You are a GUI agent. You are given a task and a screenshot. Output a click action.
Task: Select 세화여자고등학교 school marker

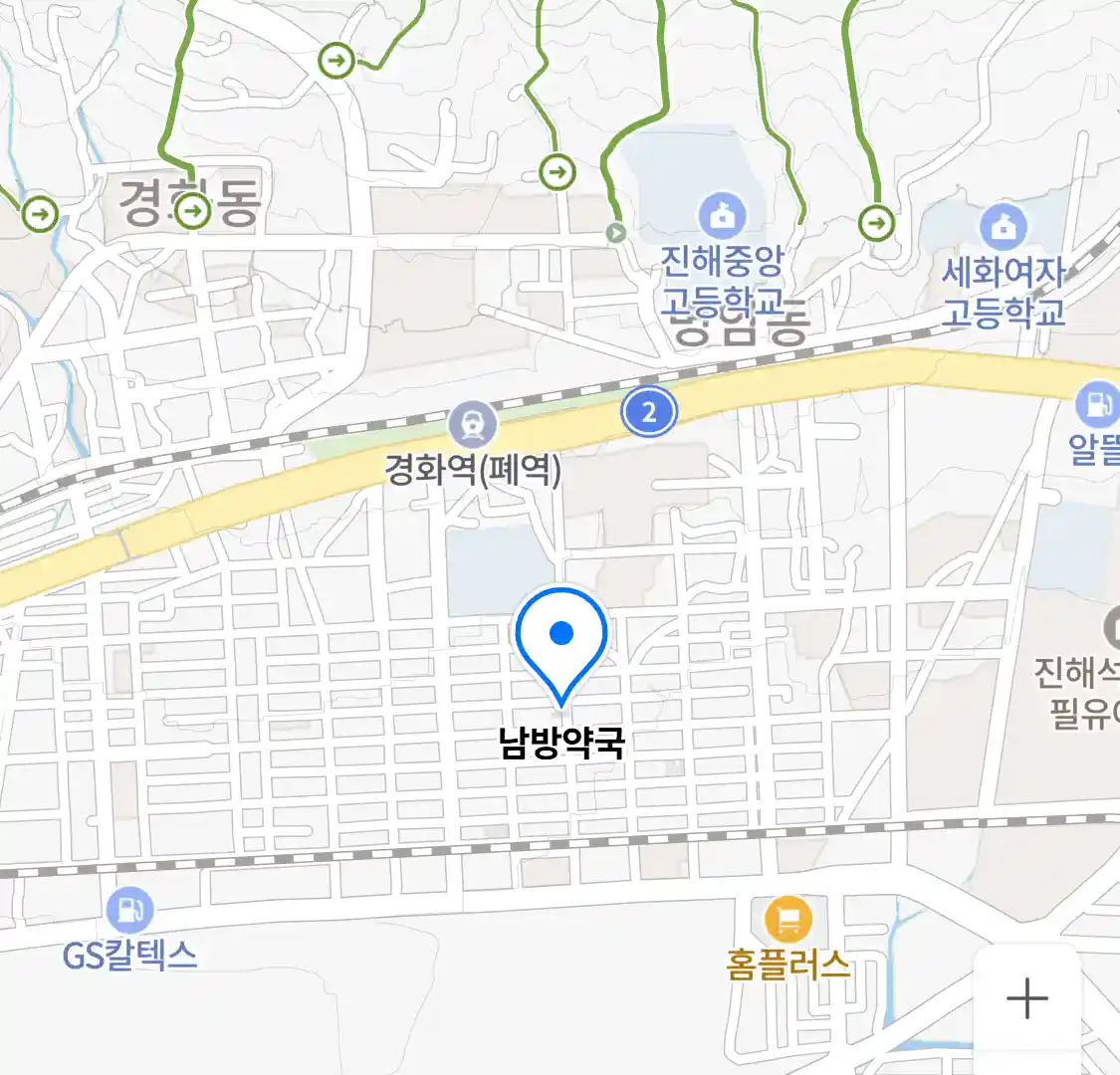pos(1004,228)
